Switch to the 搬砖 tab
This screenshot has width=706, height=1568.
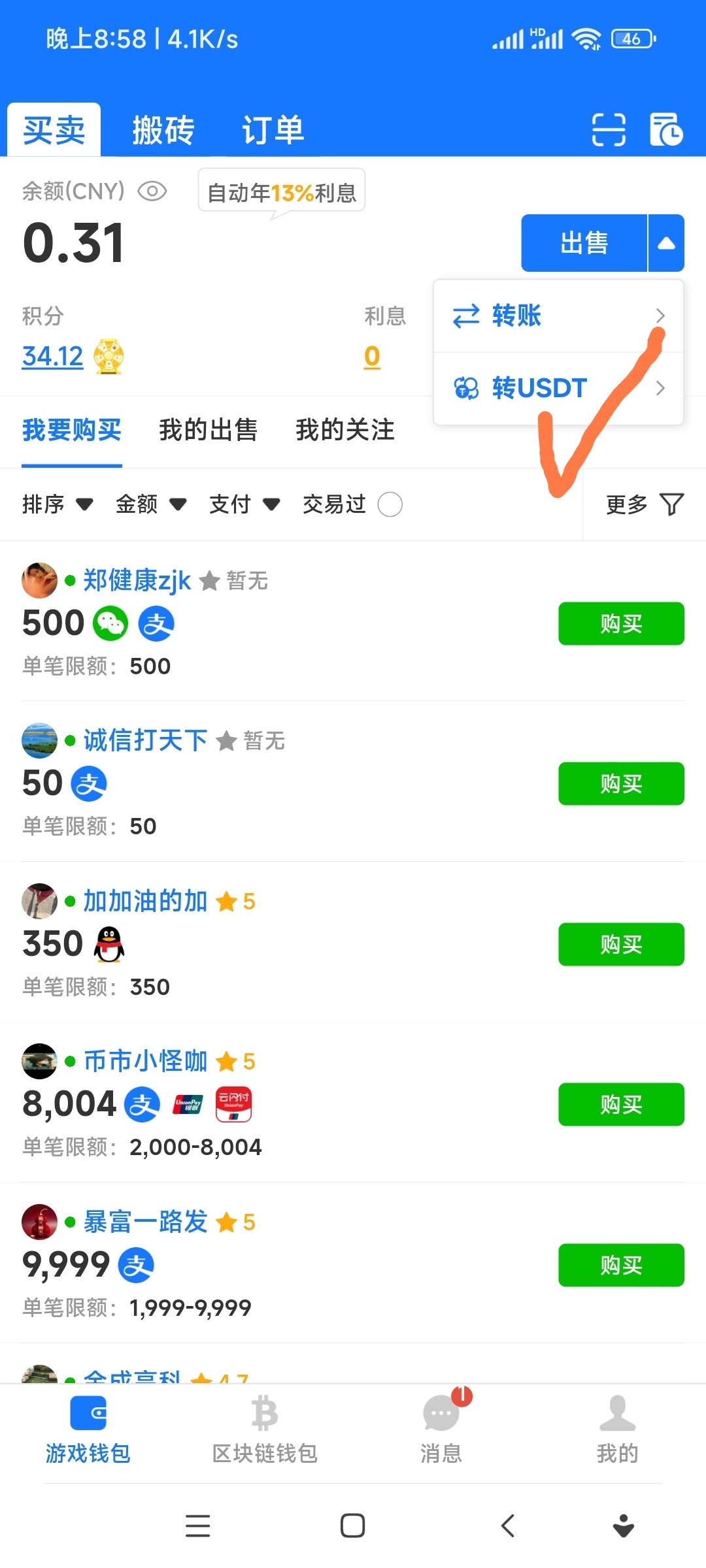pos(163,130)
